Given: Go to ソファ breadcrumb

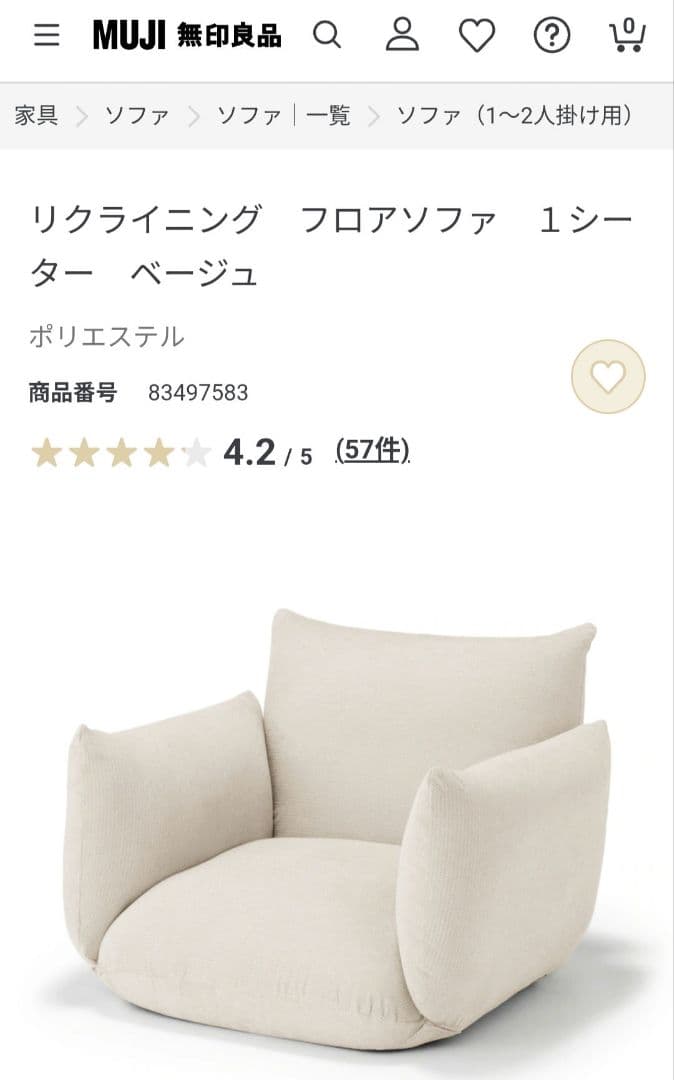Looking at the screenshot, I should click(x=137, y=116).
